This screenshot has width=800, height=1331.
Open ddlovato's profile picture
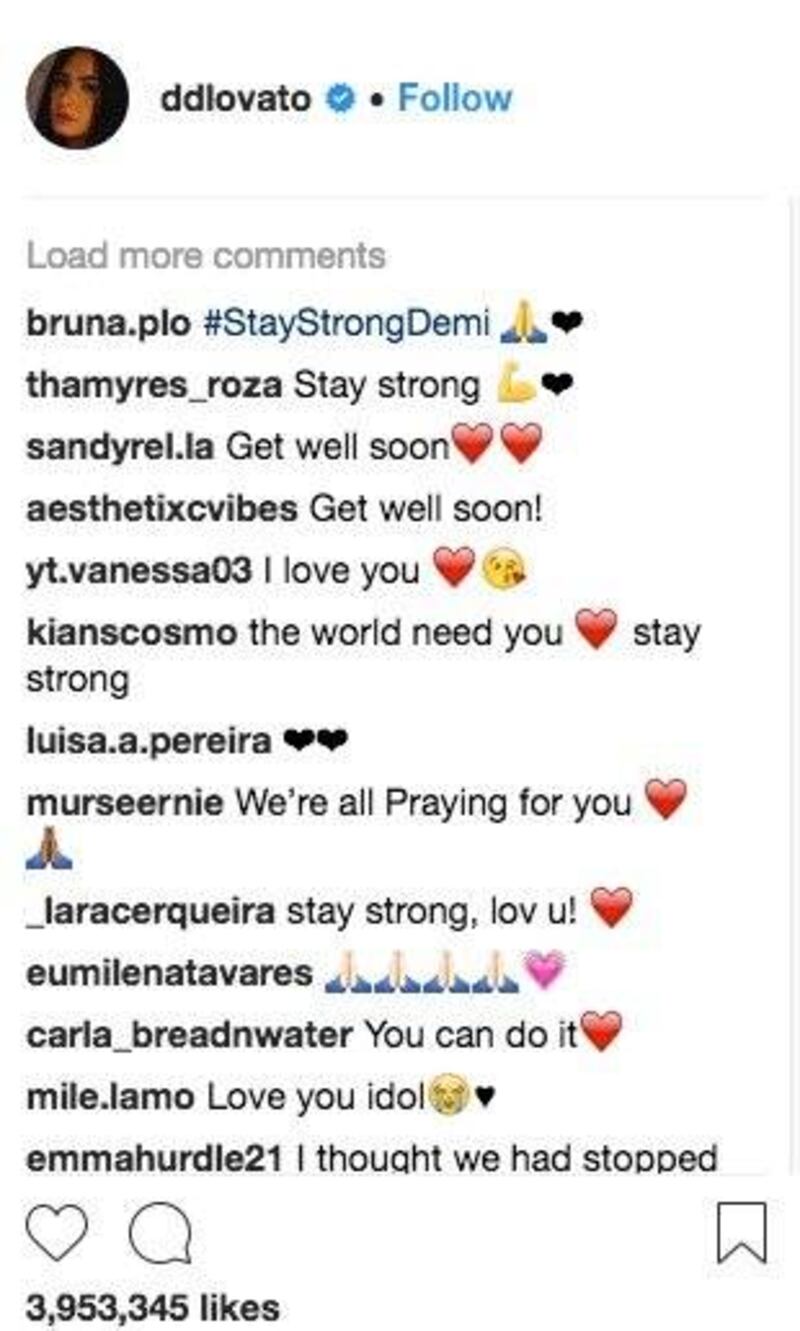[77, 98]
